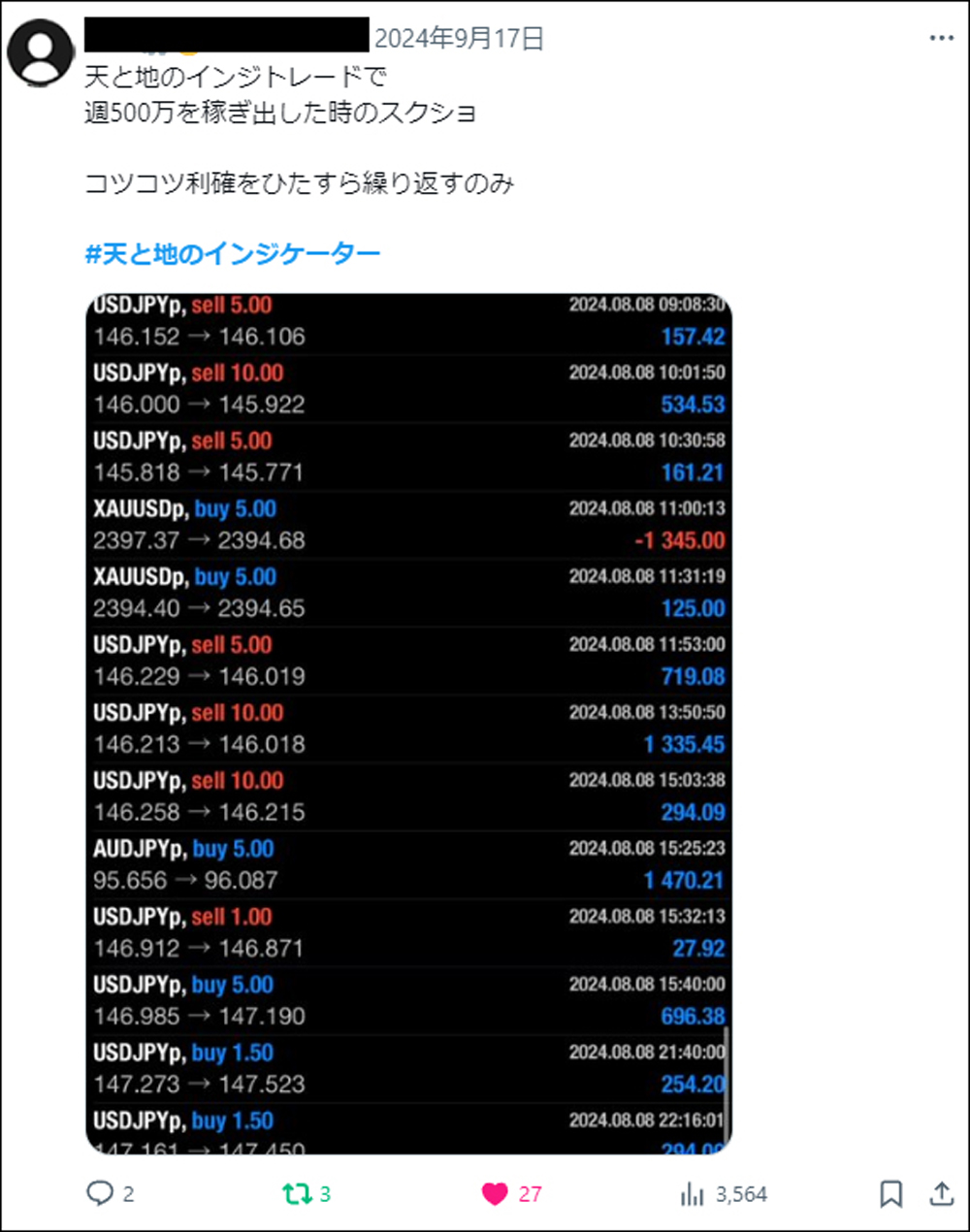Open the post author's profile avatar

[40, 51]
